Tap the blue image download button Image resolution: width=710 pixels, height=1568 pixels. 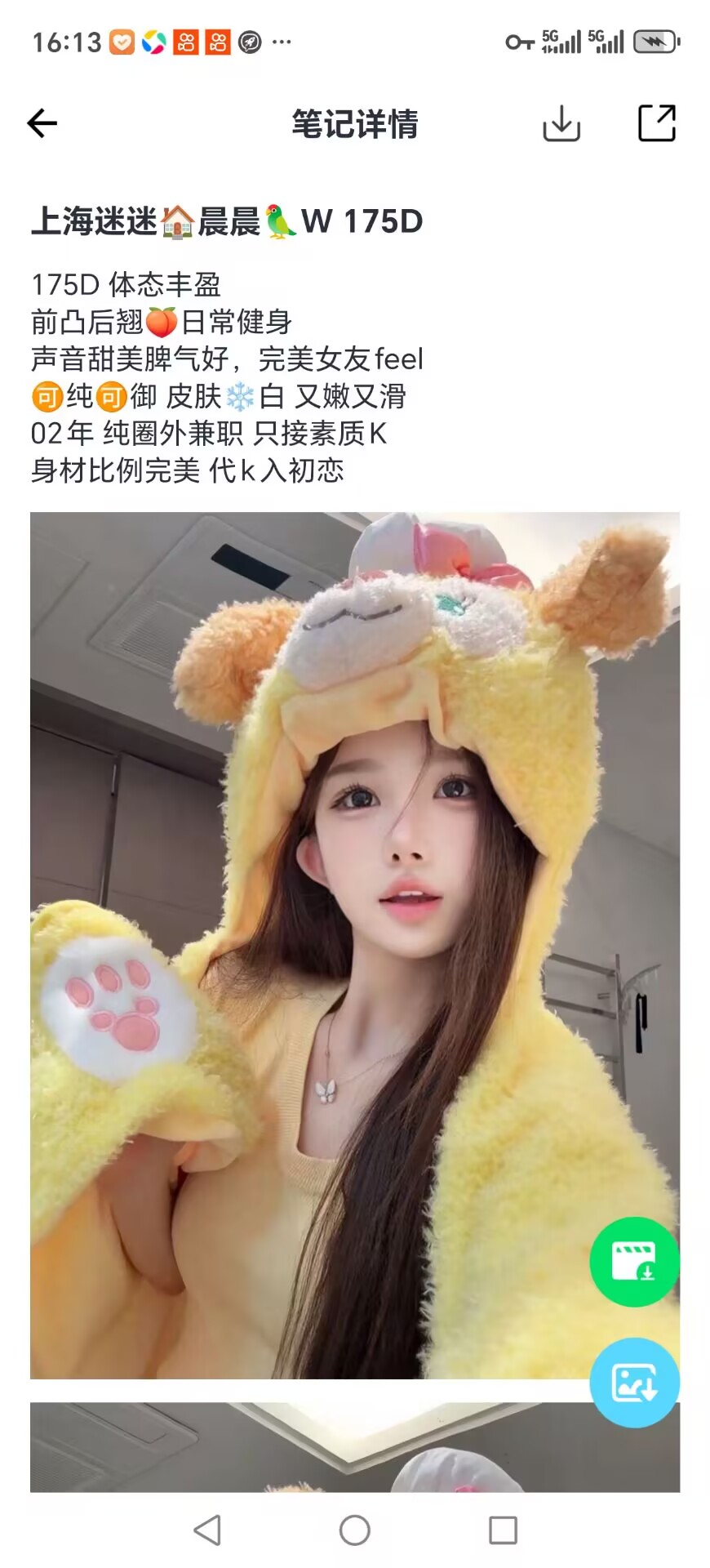634,1383
